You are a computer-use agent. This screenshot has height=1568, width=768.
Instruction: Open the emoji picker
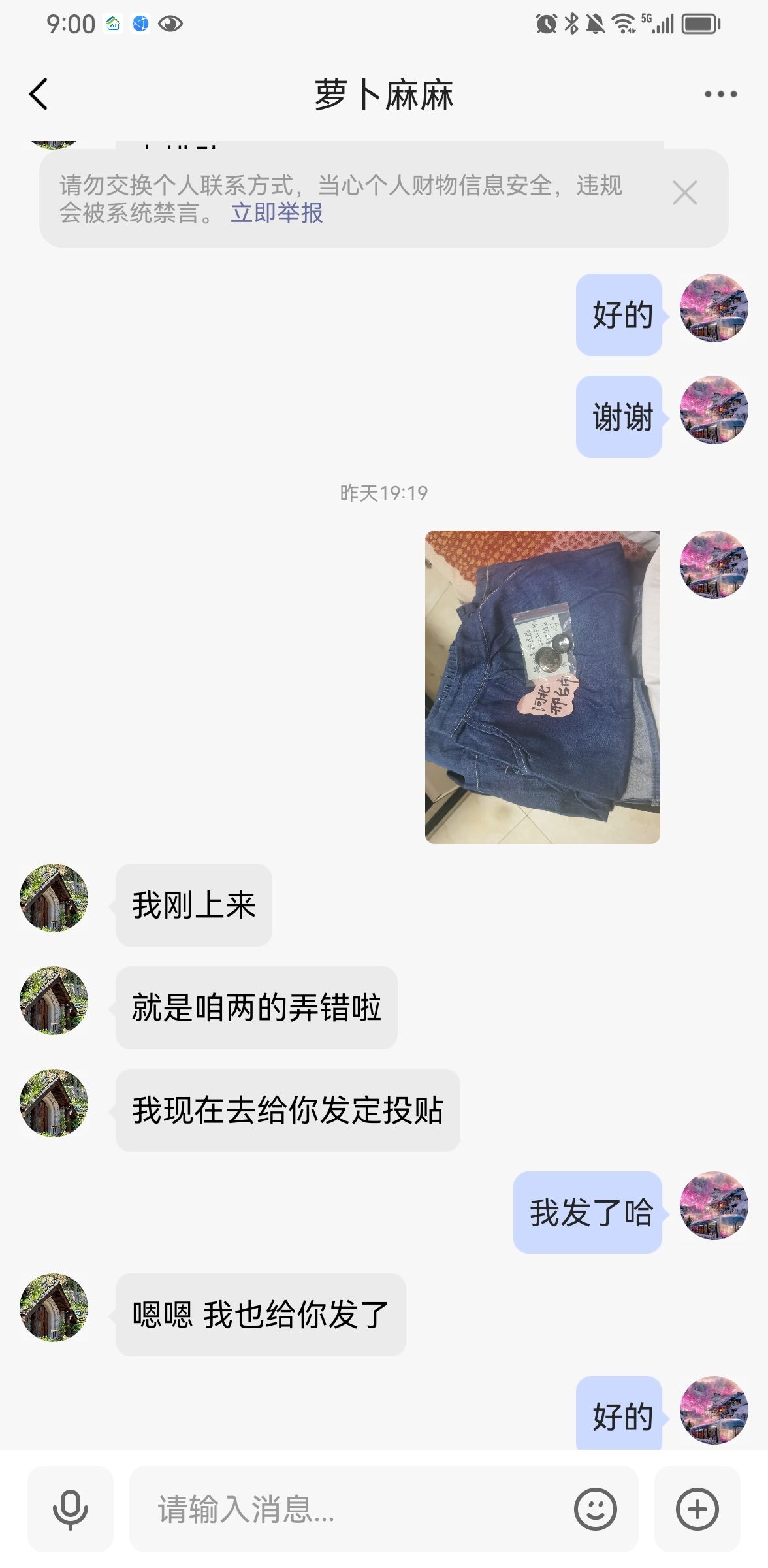595,1509
